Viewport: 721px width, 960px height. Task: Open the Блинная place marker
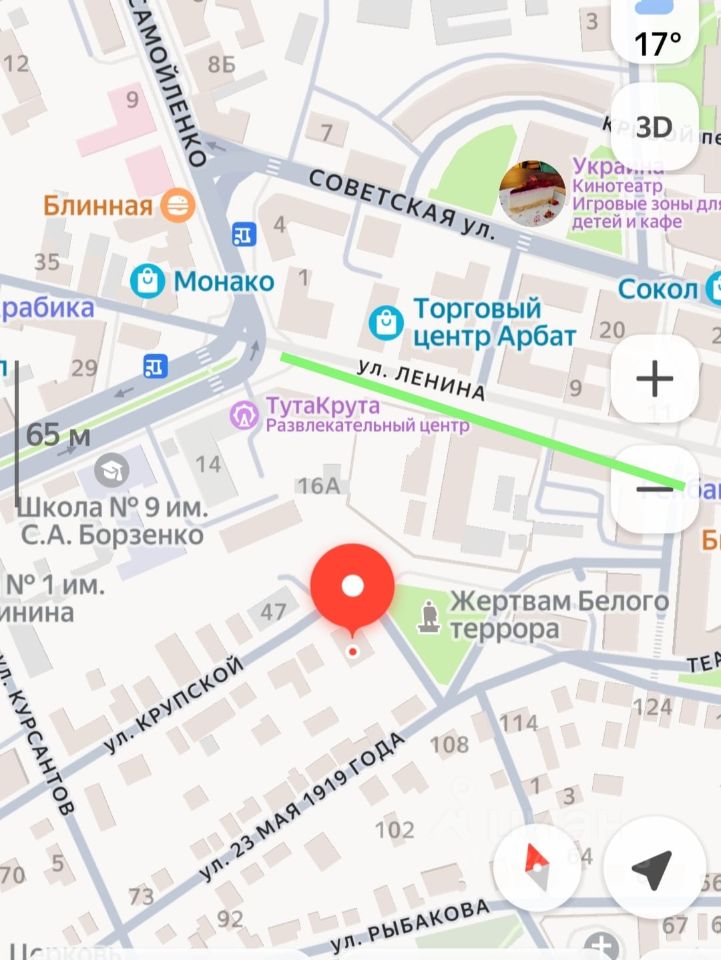pyautogui.click(x=181, y=206)
